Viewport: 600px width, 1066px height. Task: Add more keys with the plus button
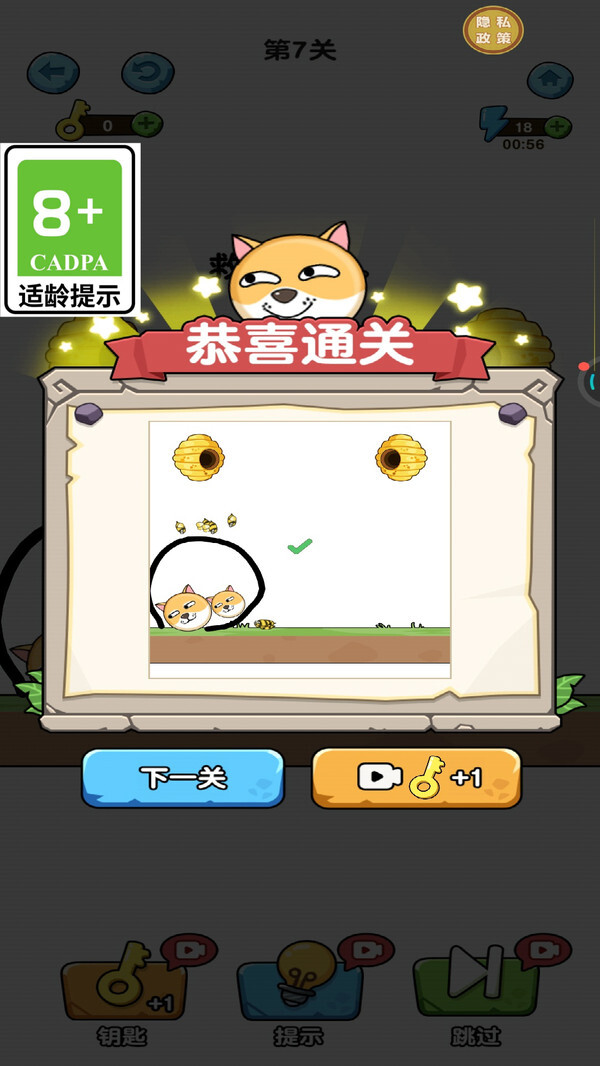(146, 125)
